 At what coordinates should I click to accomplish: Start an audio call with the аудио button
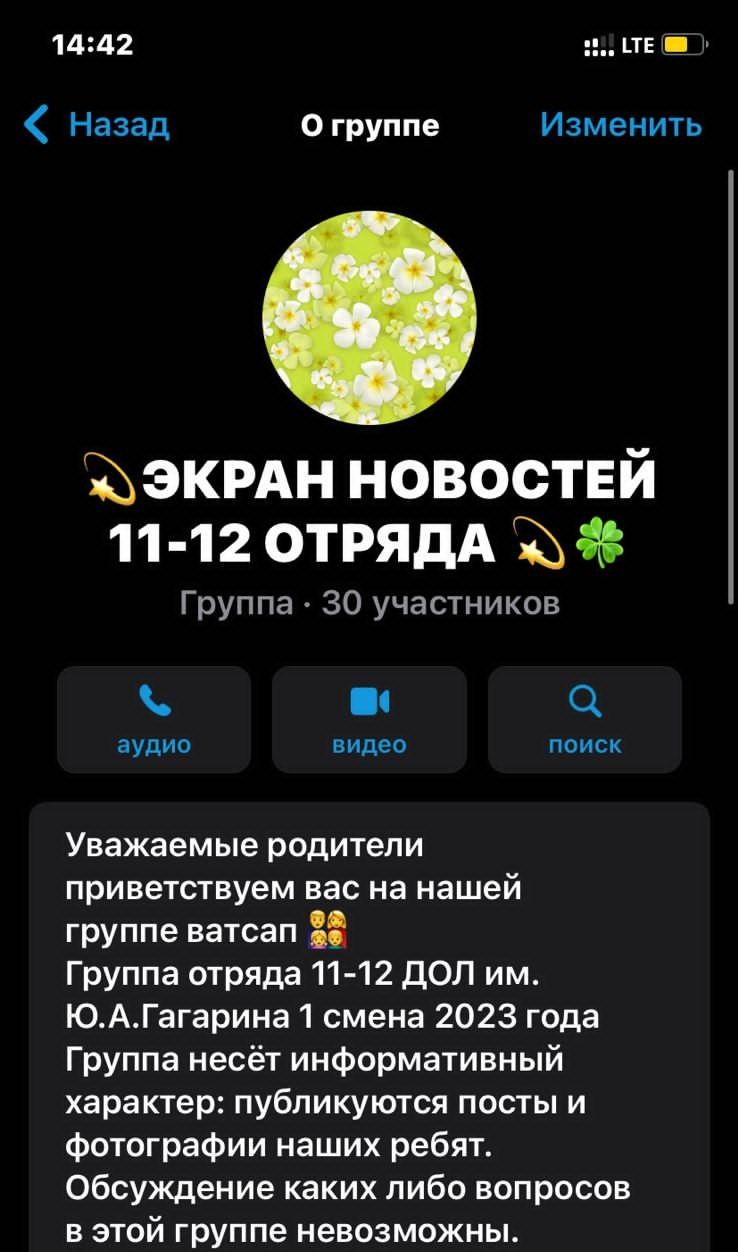[x=154, y=719]
